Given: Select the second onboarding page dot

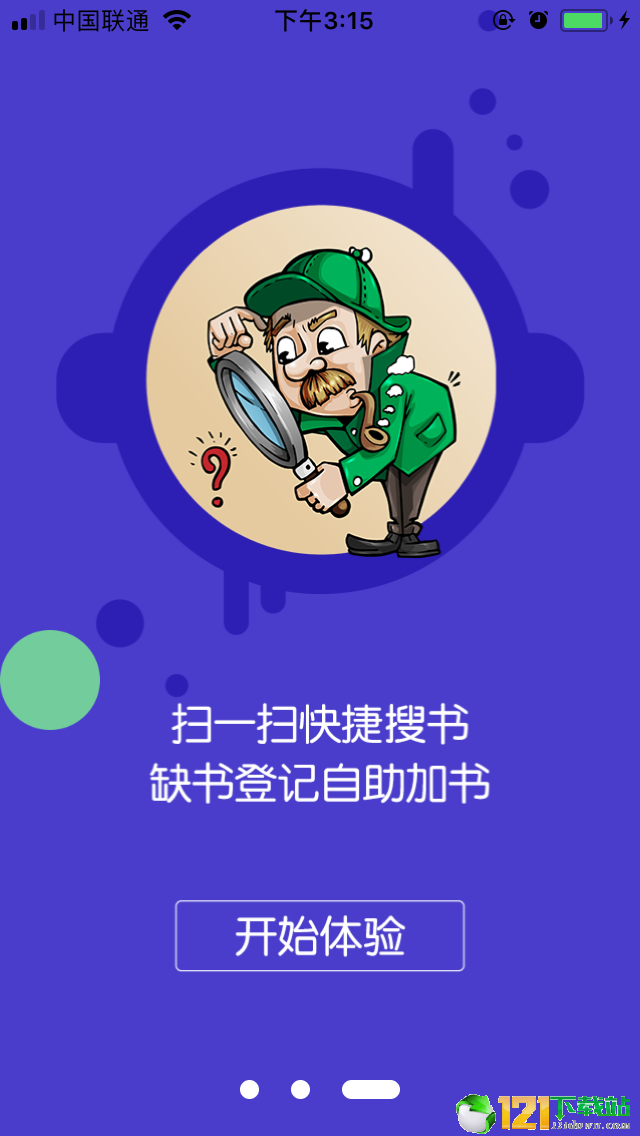Looking at the screenshot, I should tap(300, 1089).
